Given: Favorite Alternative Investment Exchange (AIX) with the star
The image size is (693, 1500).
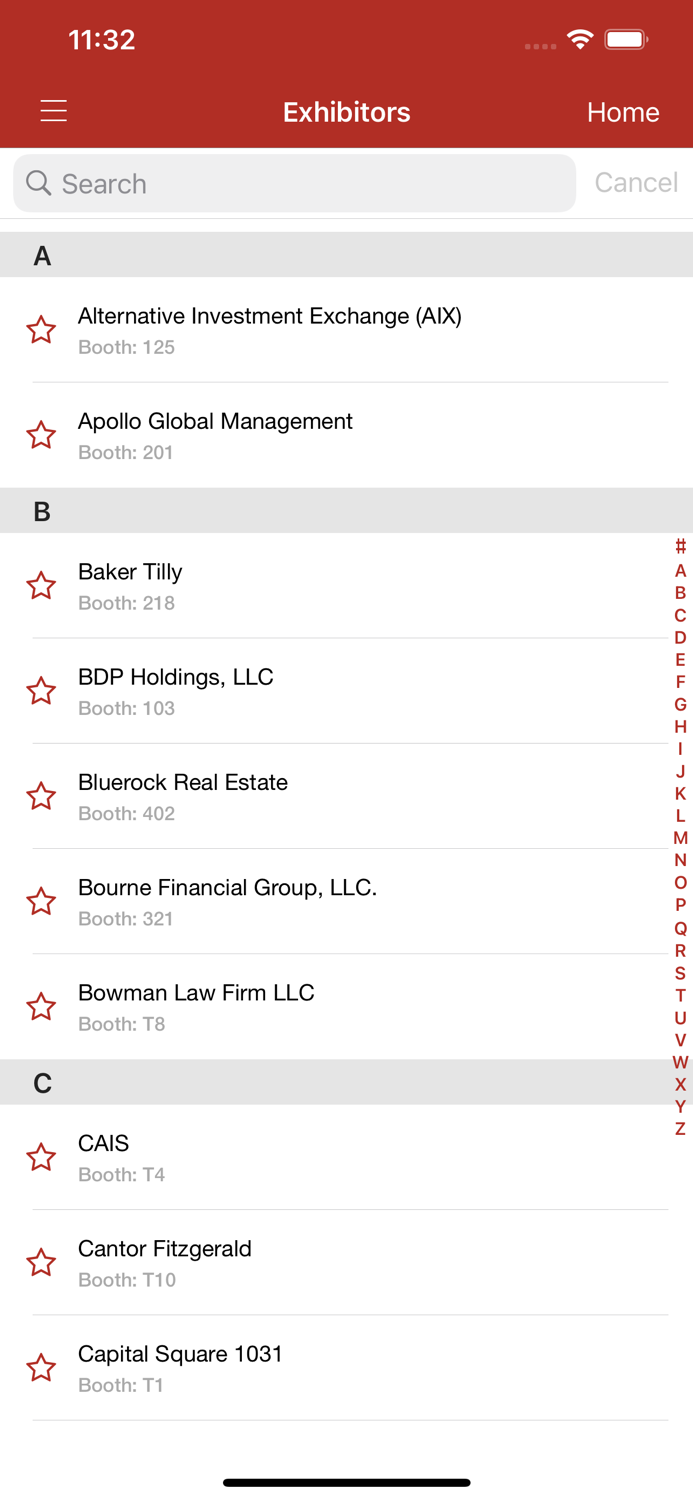Looking at the screenshot, I should [41, 330].
